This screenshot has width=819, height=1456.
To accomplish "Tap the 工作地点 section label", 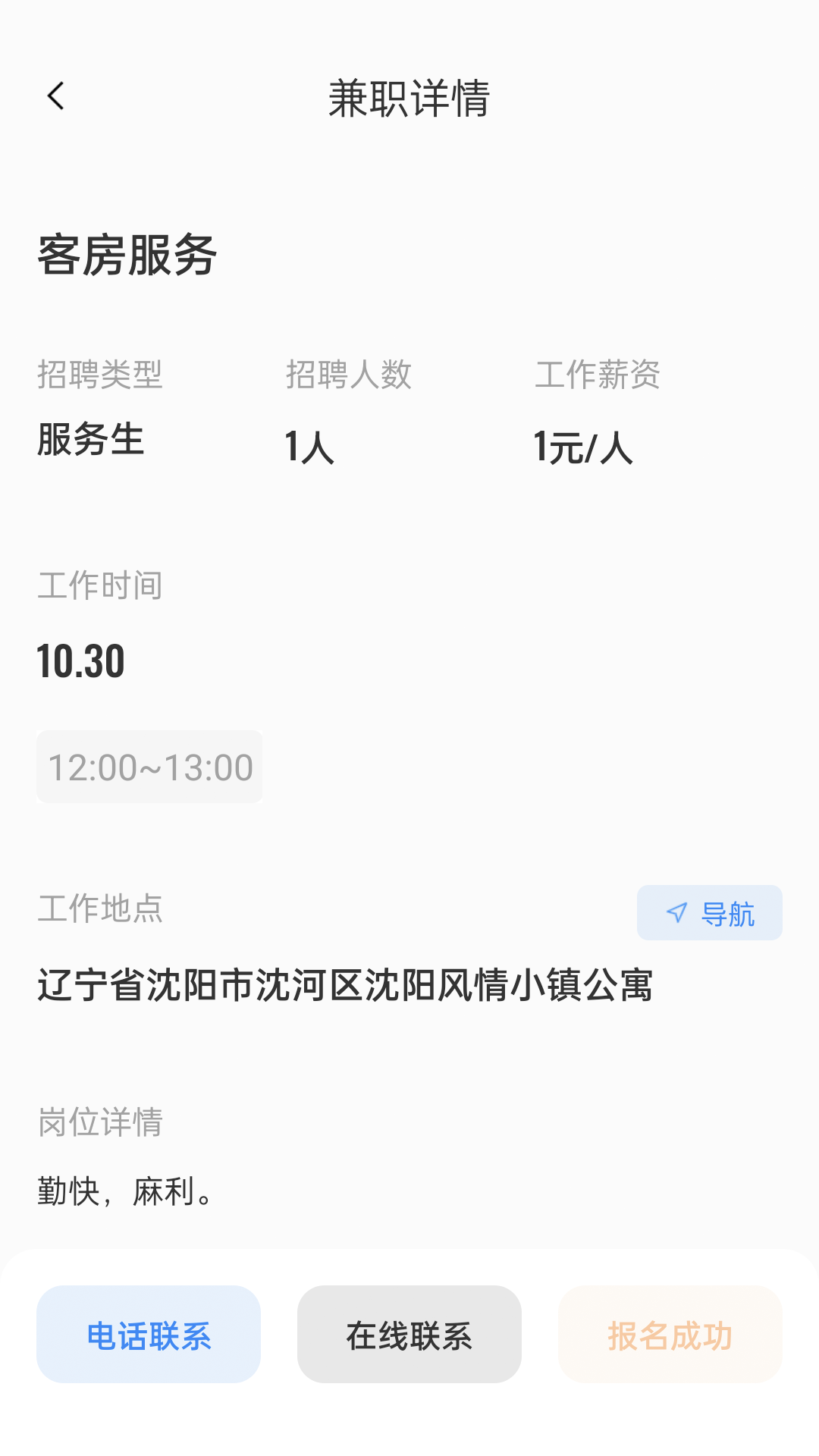I will [x=101, y=911].
